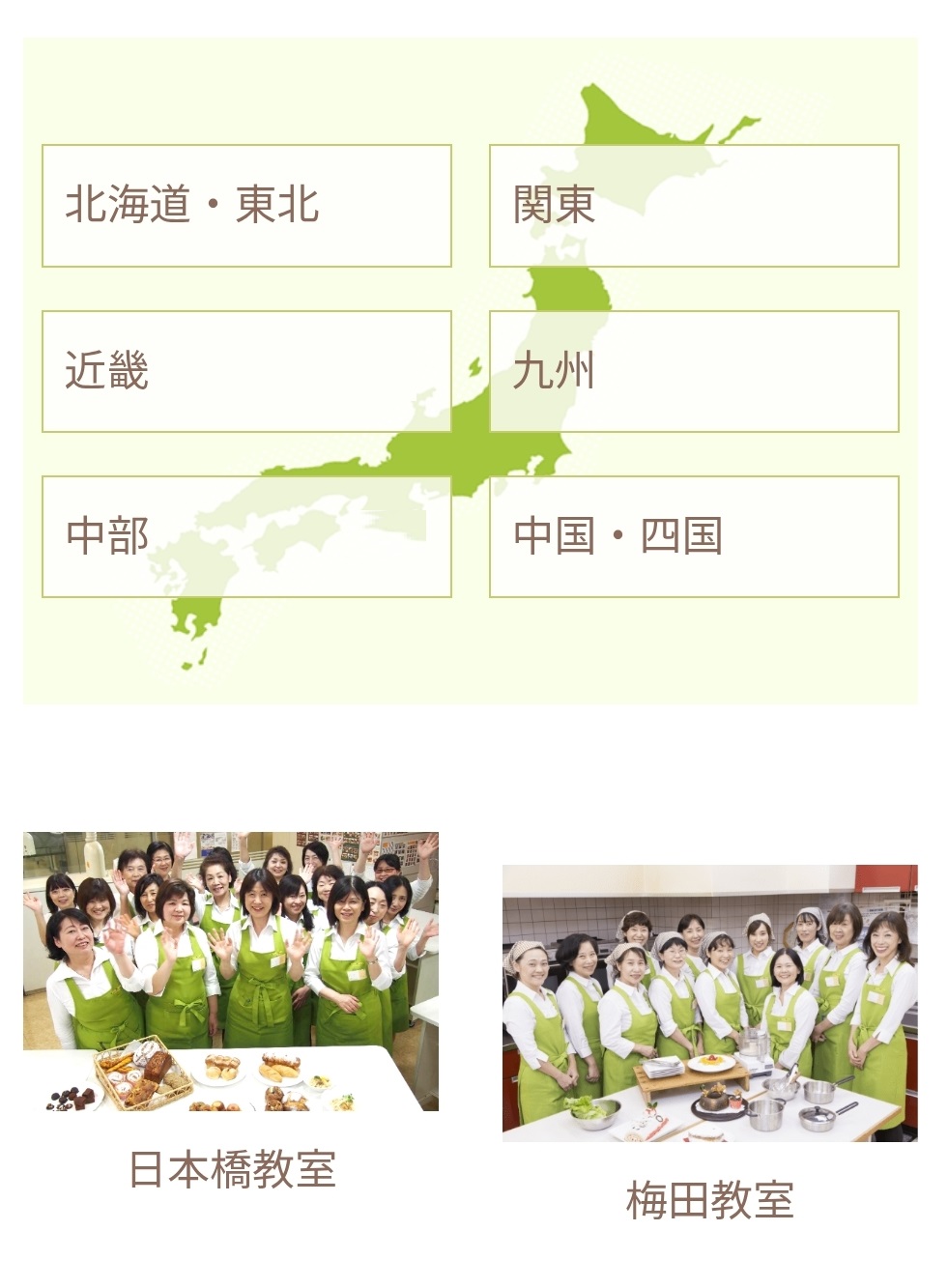
Task: Tap the 九州 region button
Action: [694, 371]
